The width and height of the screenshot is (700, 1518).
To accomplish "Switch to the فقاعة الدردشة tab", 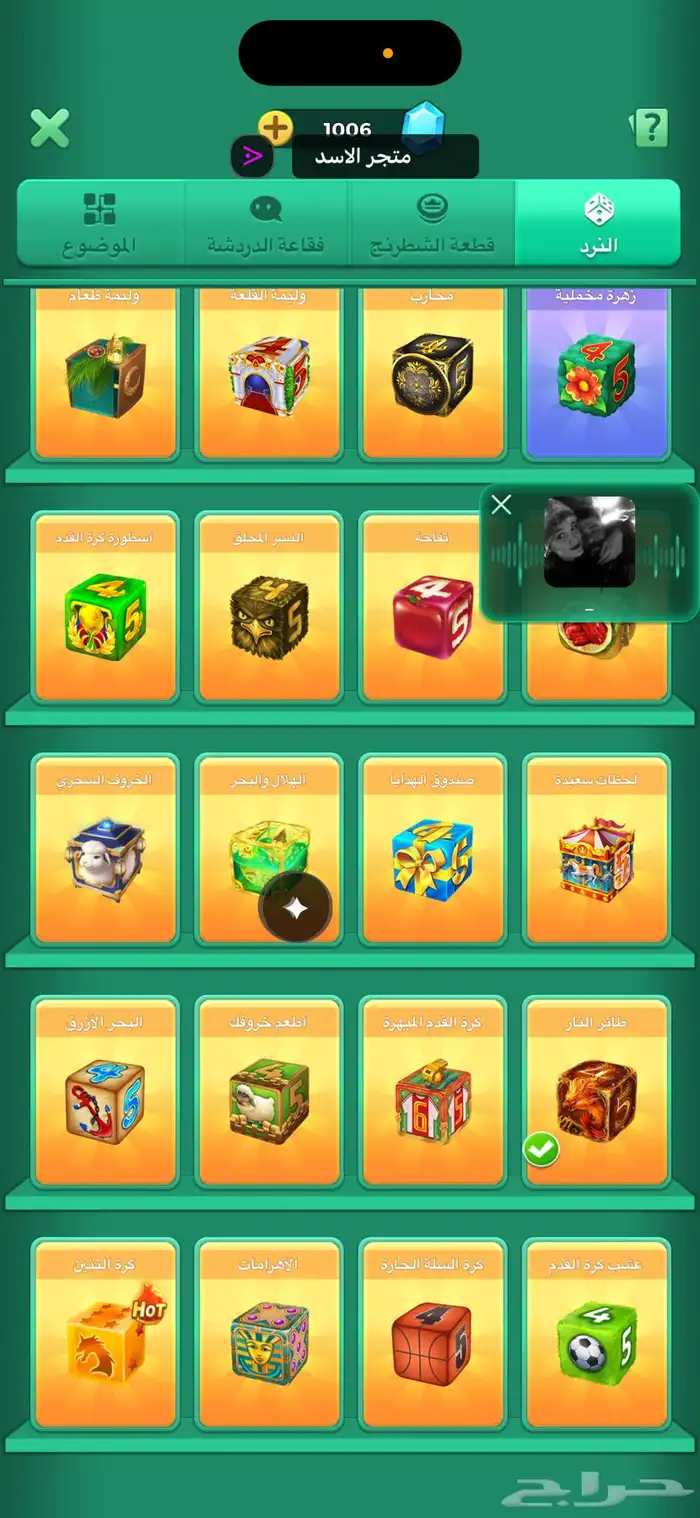I will coord(266,223).
